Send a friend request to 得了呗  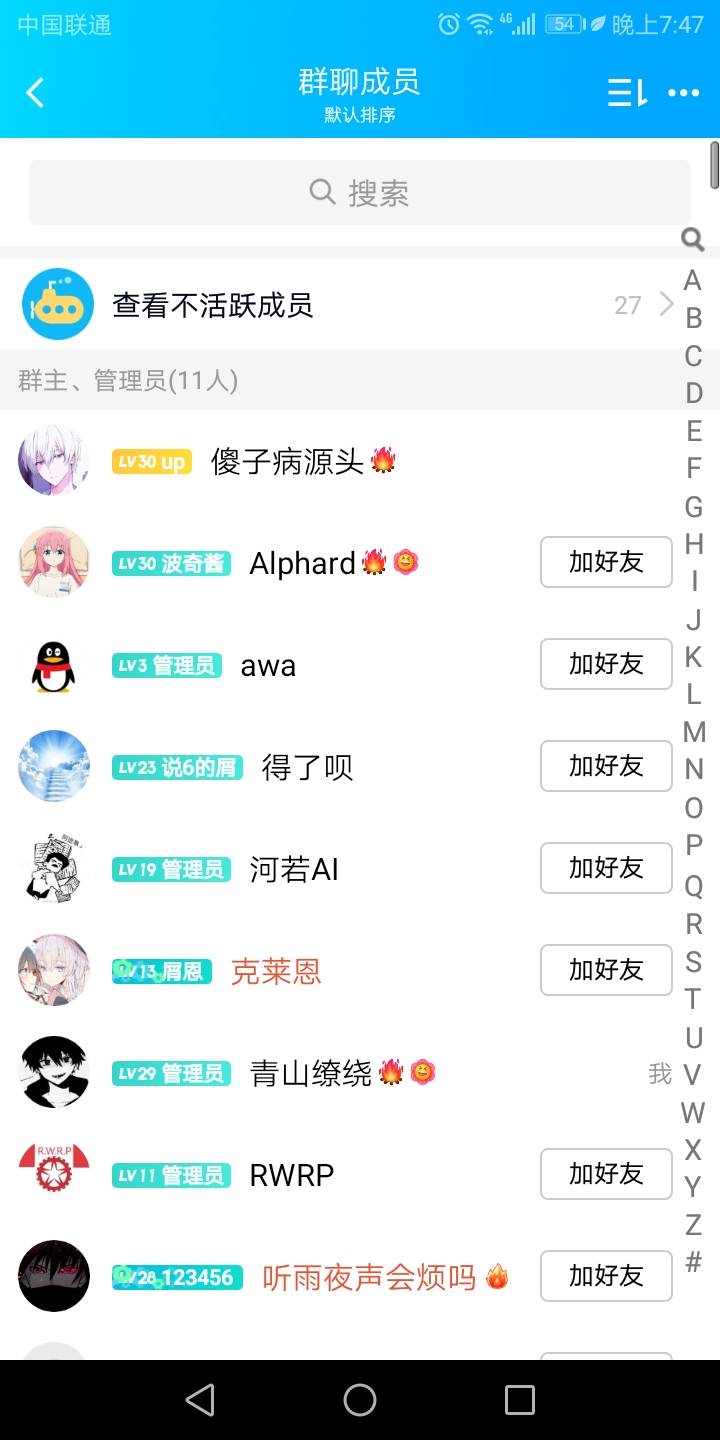pyautogui.click(x=606, y=766)
